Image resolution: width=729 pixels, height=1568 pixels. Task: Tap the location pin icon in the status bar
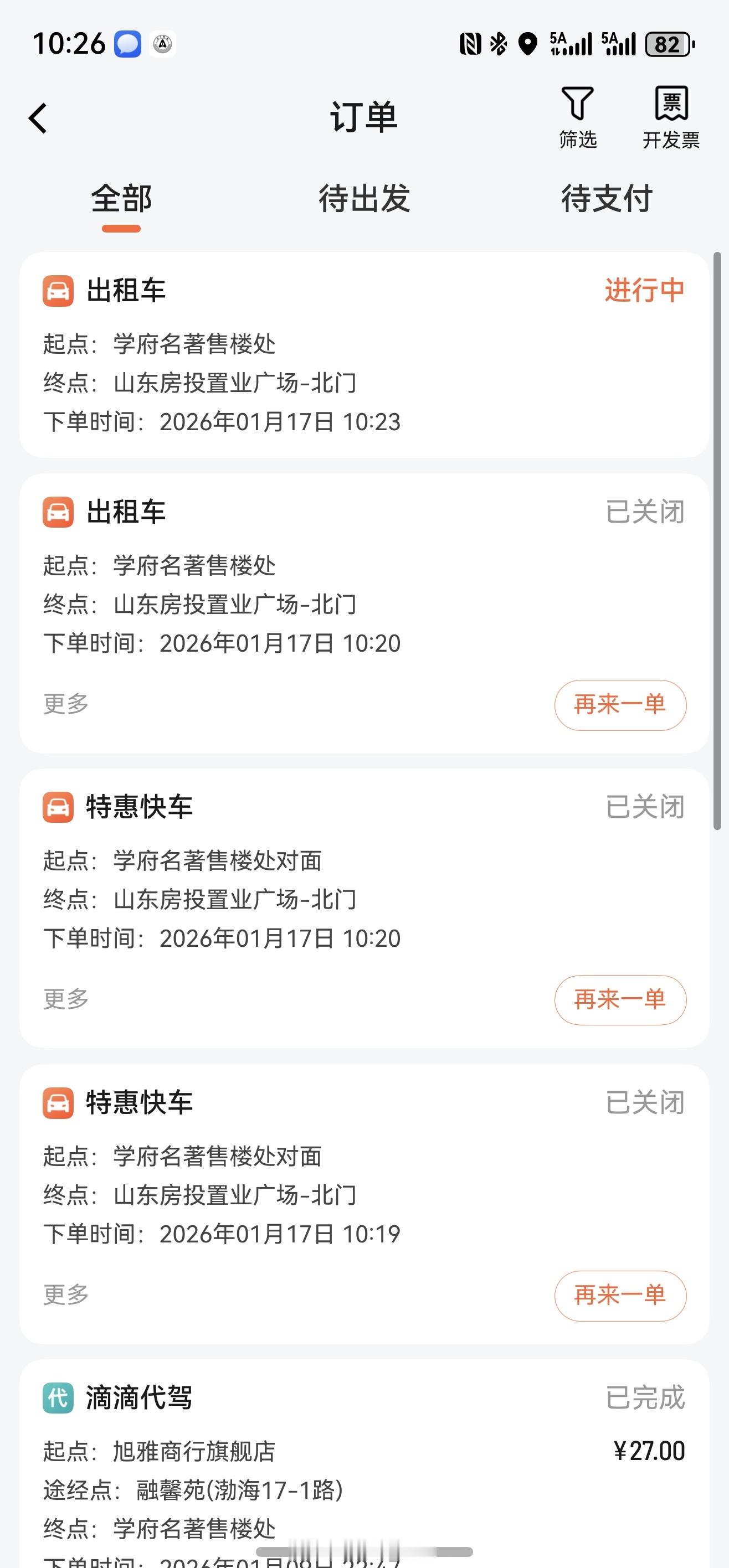527,43
